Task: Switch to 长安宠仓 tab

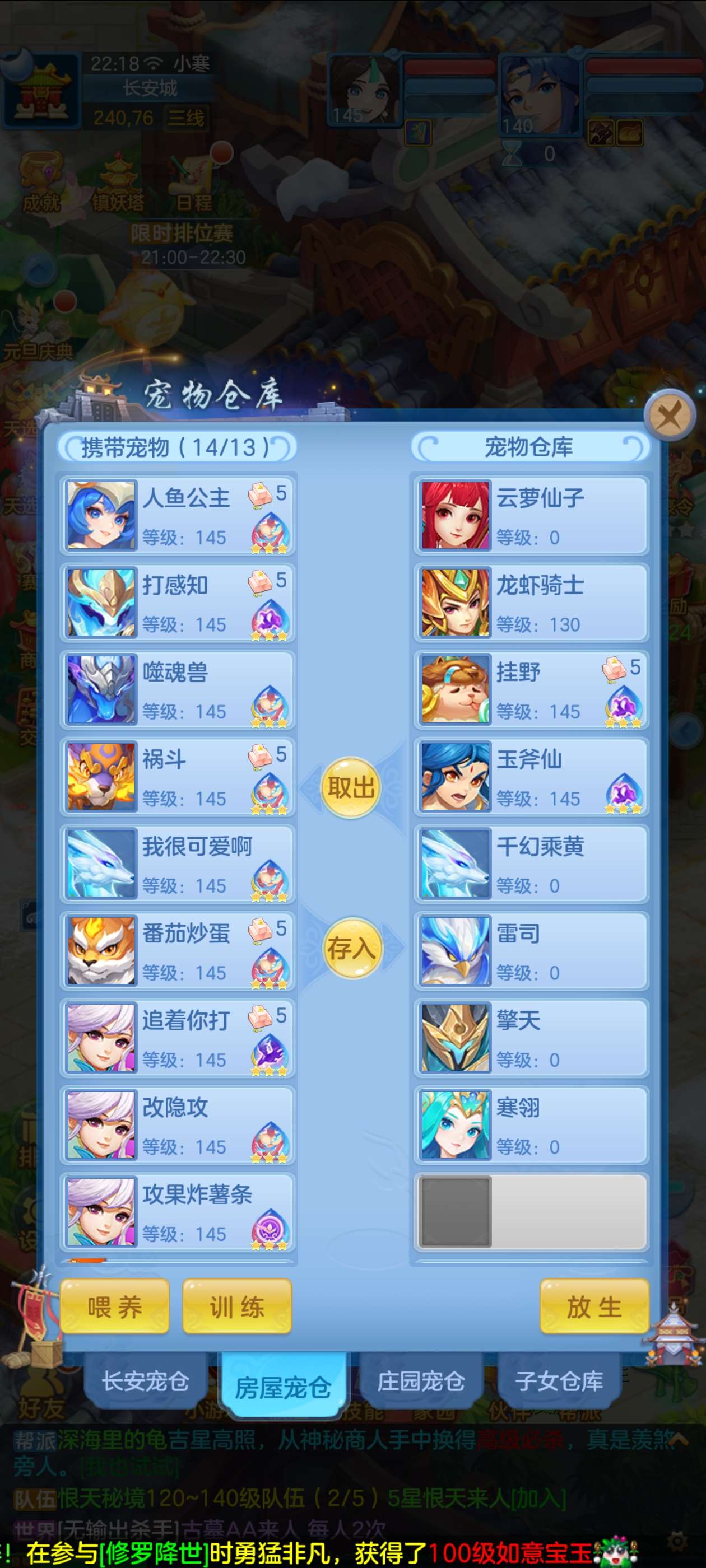Action: click(x=145, y=1381)
